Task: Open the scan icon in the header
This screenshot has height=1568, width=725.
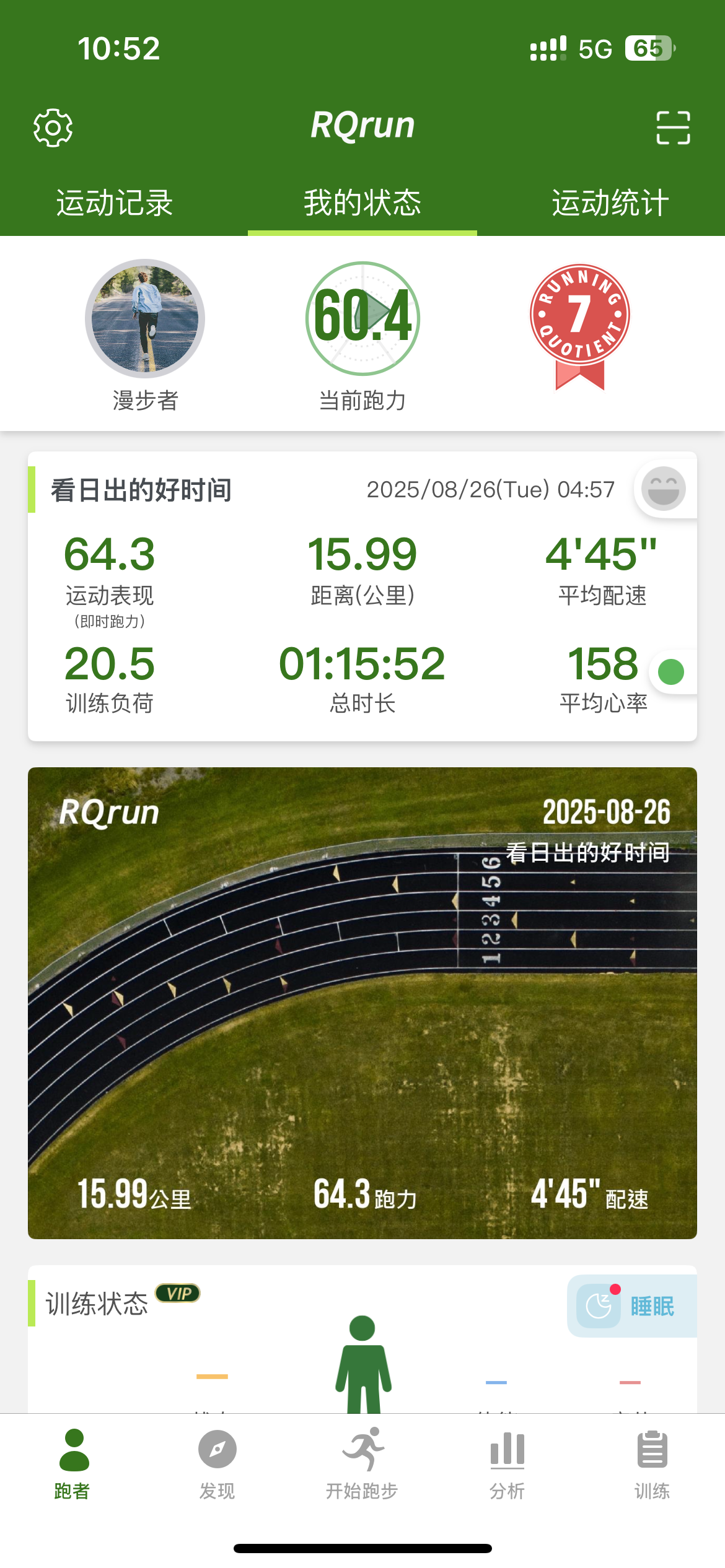Action: coord(673,128)
